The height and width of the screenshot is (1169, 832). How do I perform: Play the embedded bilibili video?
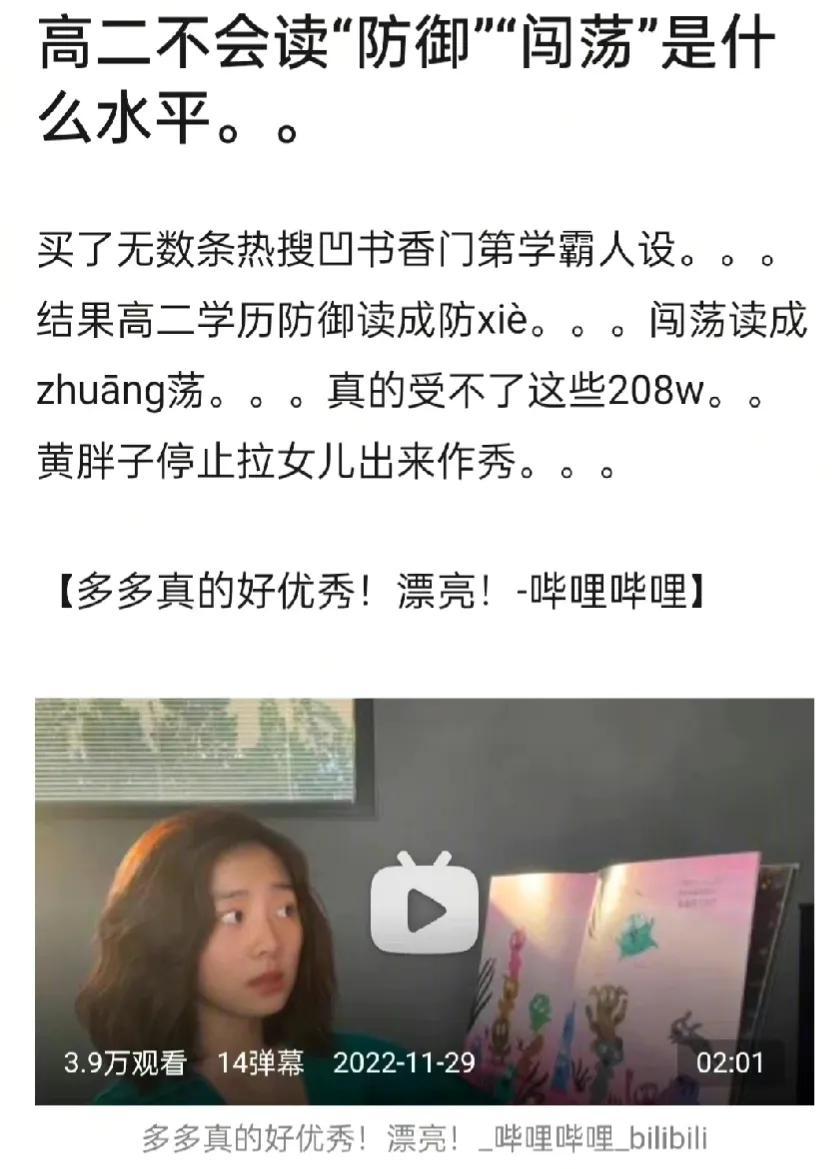(425, 907)
